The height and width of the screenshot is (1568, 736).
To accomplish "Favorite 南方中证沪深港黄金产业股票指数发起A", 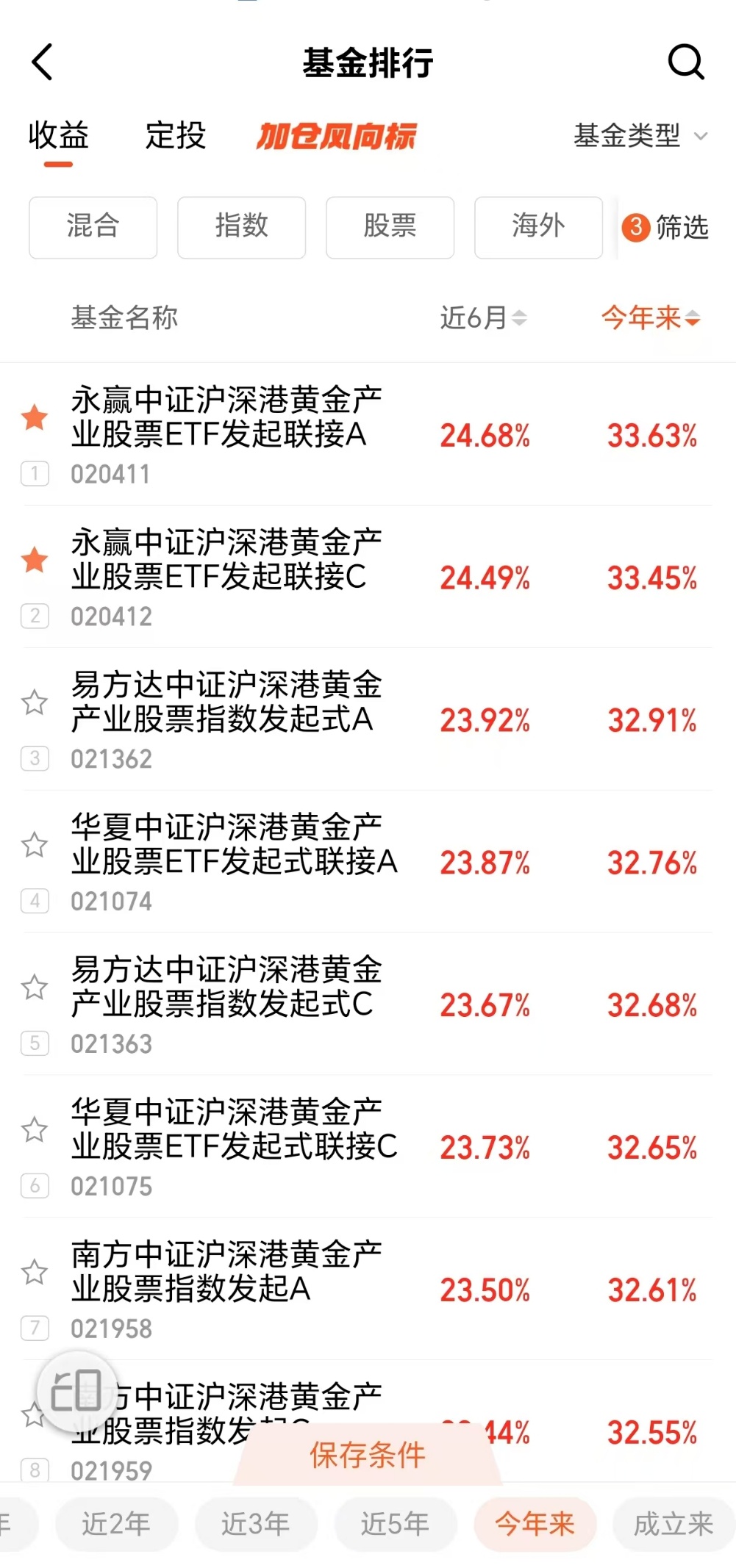I will pos(33,1271).
